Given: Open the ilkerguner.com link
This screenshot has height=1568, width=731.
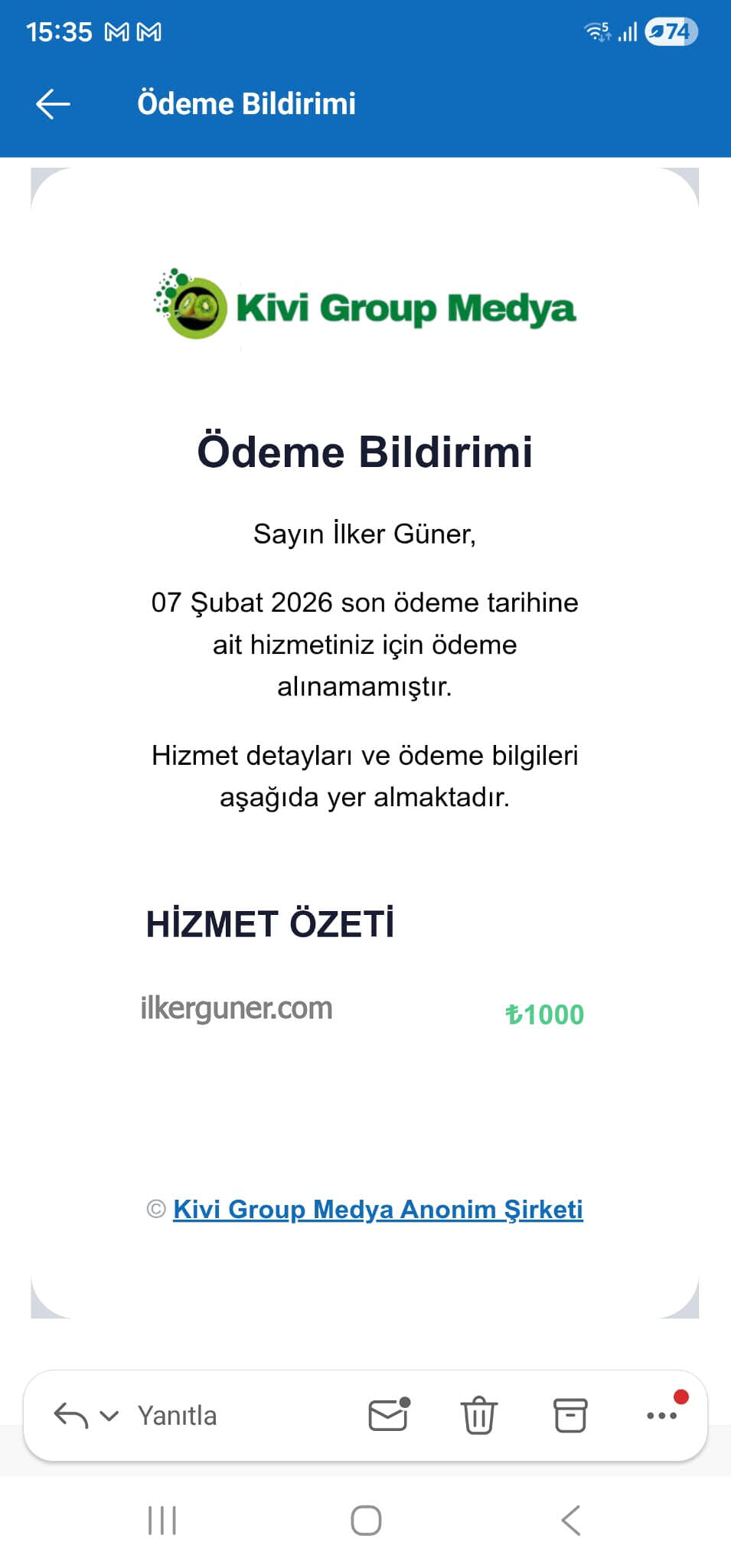Looking at the screenshot, I should click(x=237, y=1008).
